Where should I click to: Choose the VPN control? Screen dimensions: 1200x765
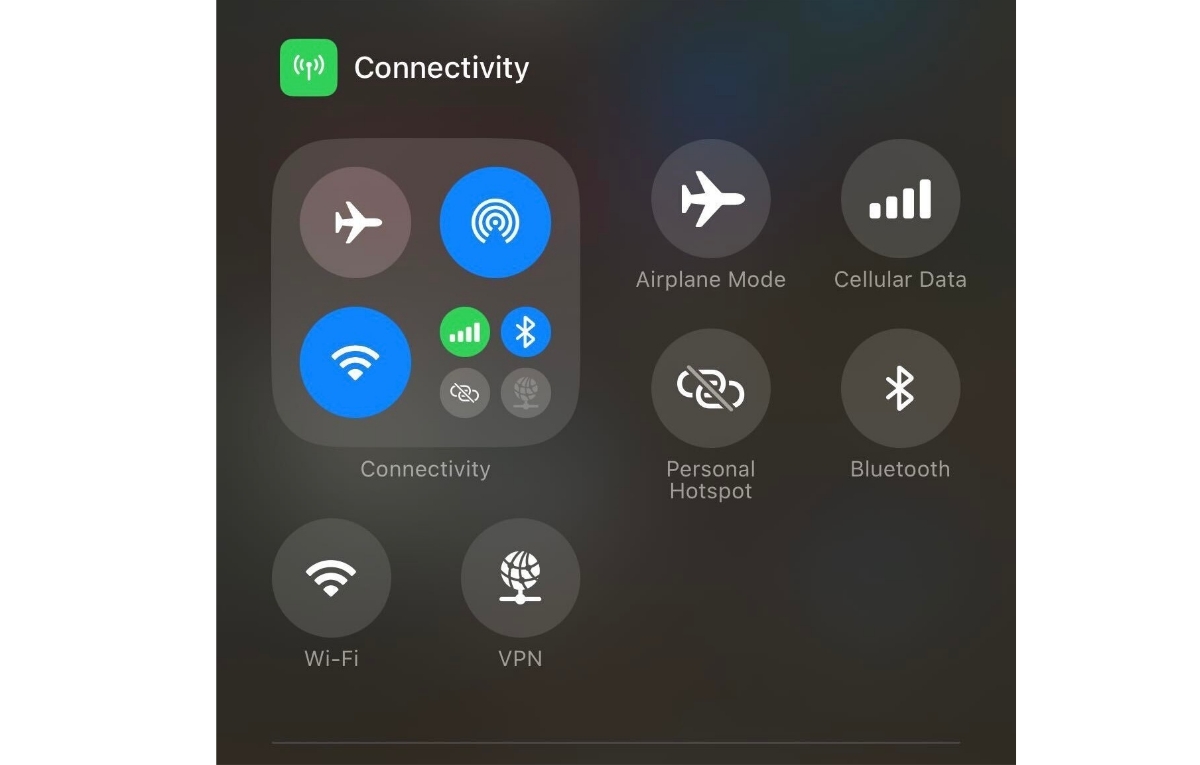tap(520, 578)
